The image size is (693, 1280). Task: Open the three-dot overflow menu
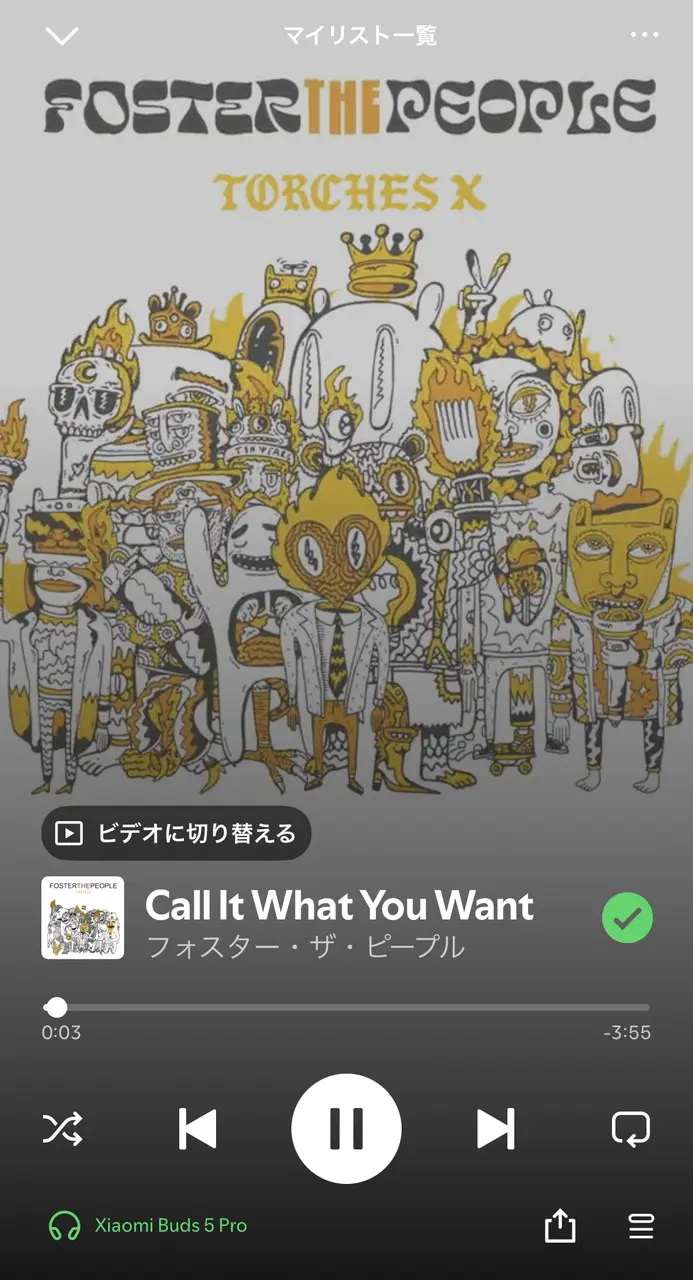tap(645, 36)
